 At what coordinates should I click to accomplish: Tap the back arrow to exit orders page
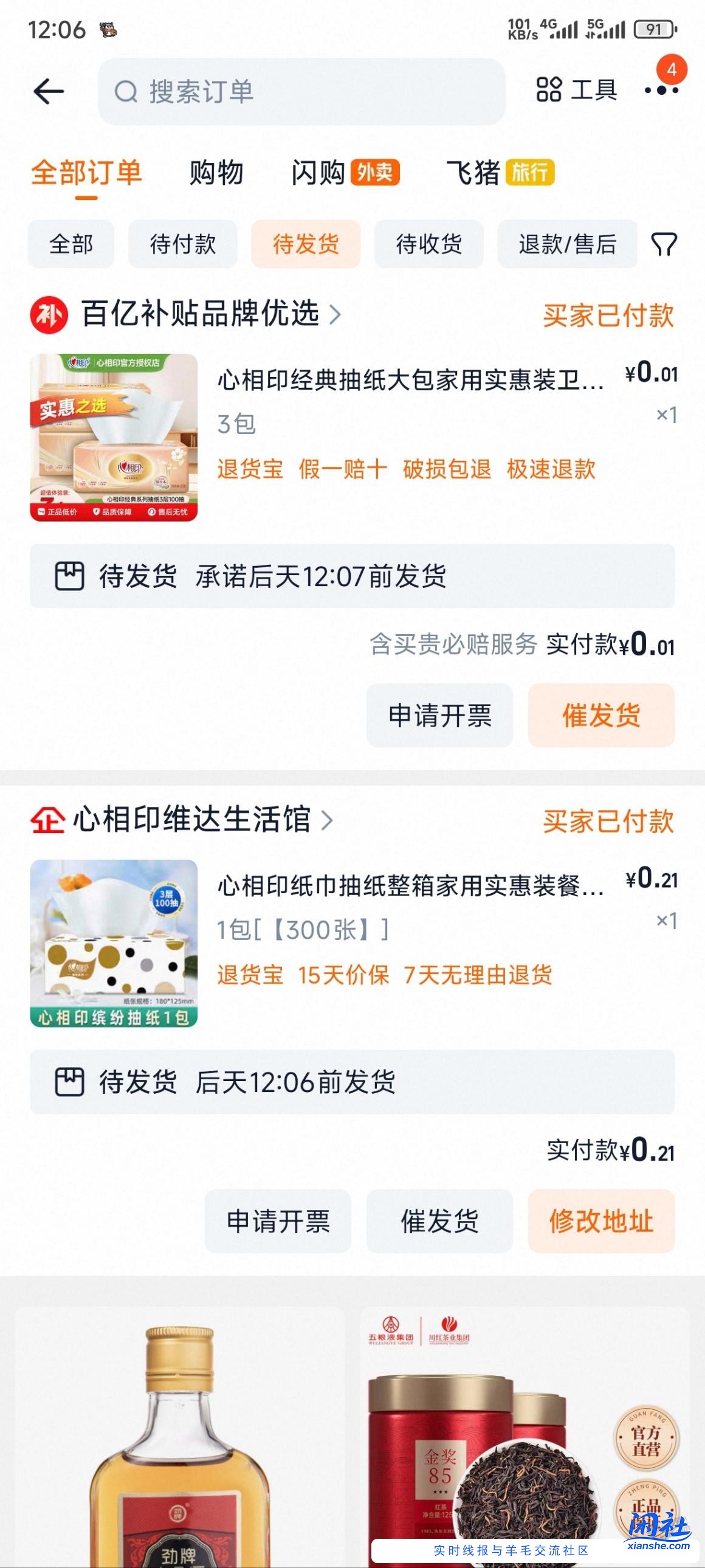[47, 90]
